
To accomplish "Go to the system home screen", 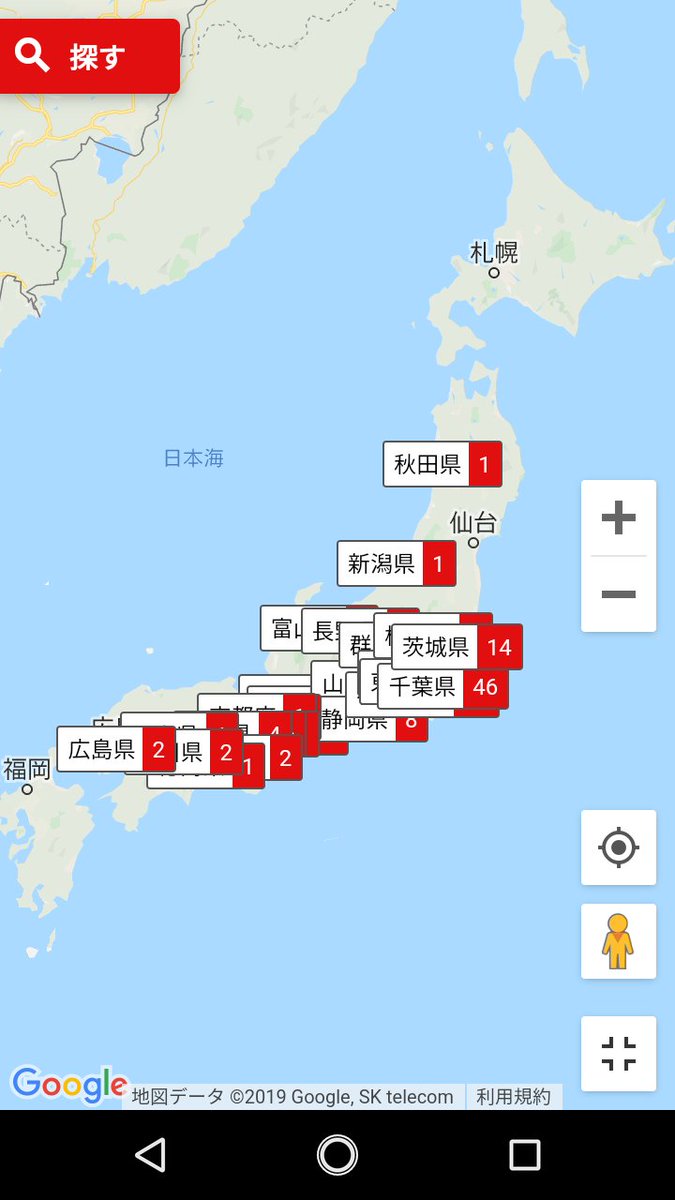I will tap(337, 1155).
